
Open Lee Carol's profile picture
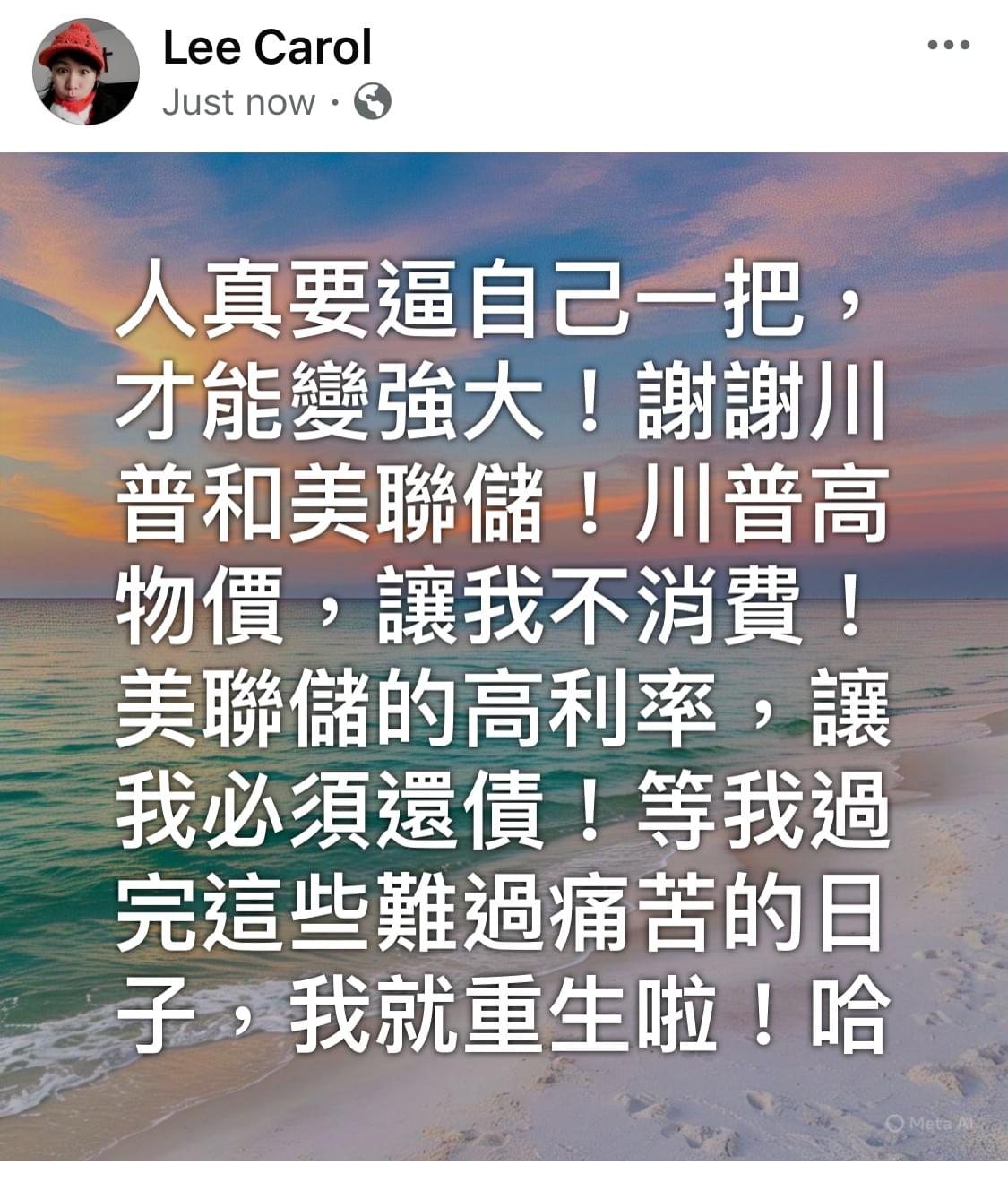[x=85, y=72]
